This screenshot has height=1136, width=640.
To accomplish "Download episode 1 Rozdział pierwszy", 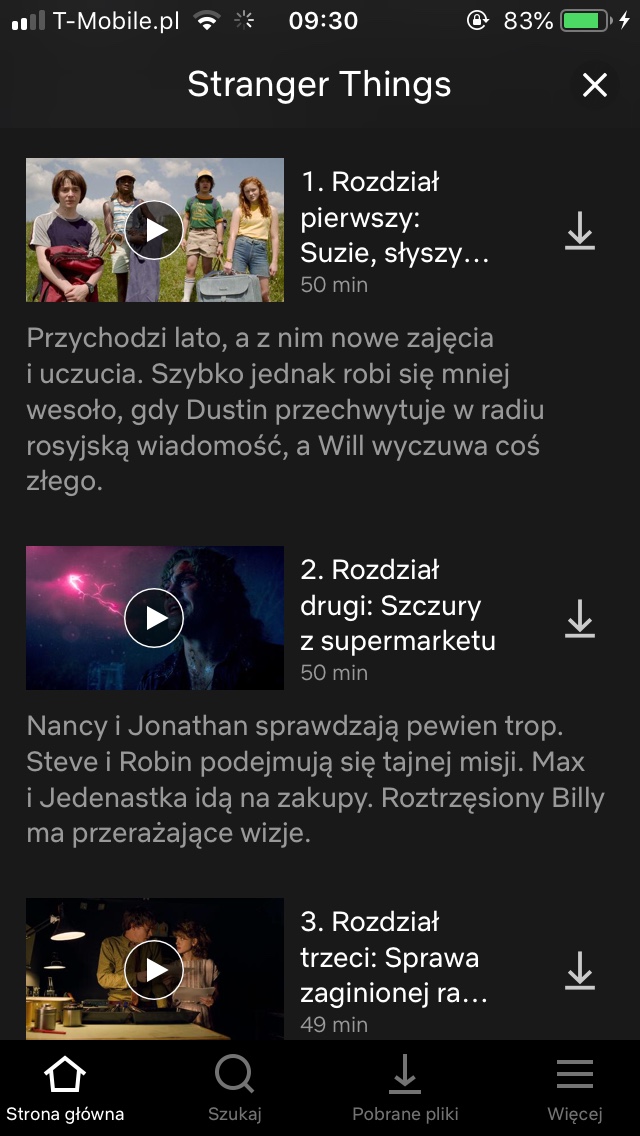I will [580, 231].
